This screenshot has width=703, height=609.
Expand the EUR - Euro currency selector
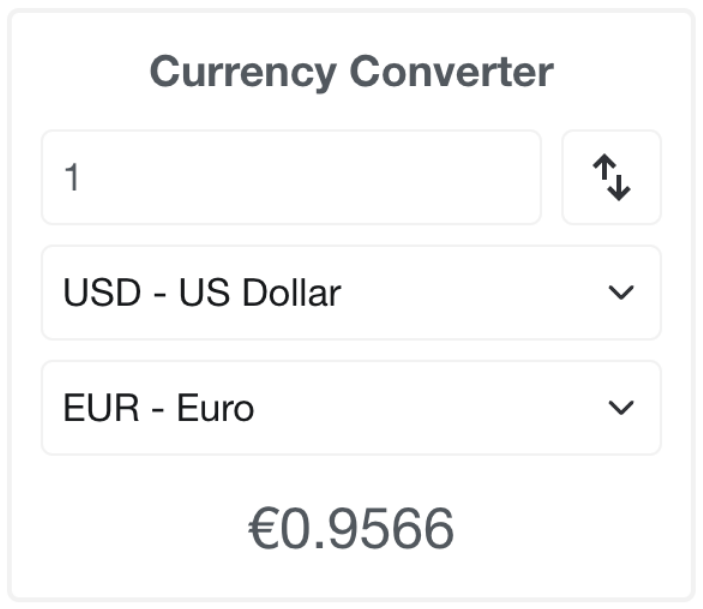pyautogui.click(x=350, y=408)
